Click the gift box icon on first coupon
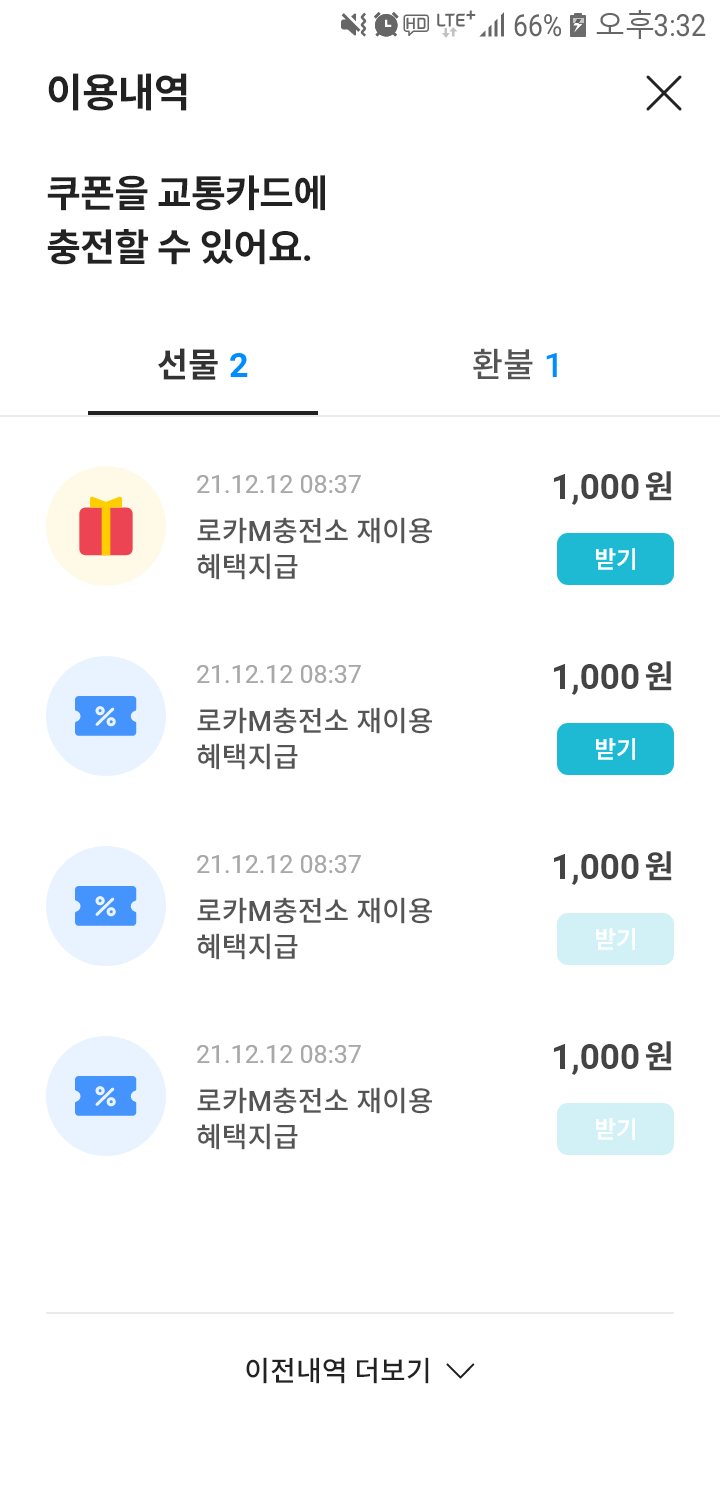The width and height of the screenshot is (720, 1508). [x=106, y=525]
